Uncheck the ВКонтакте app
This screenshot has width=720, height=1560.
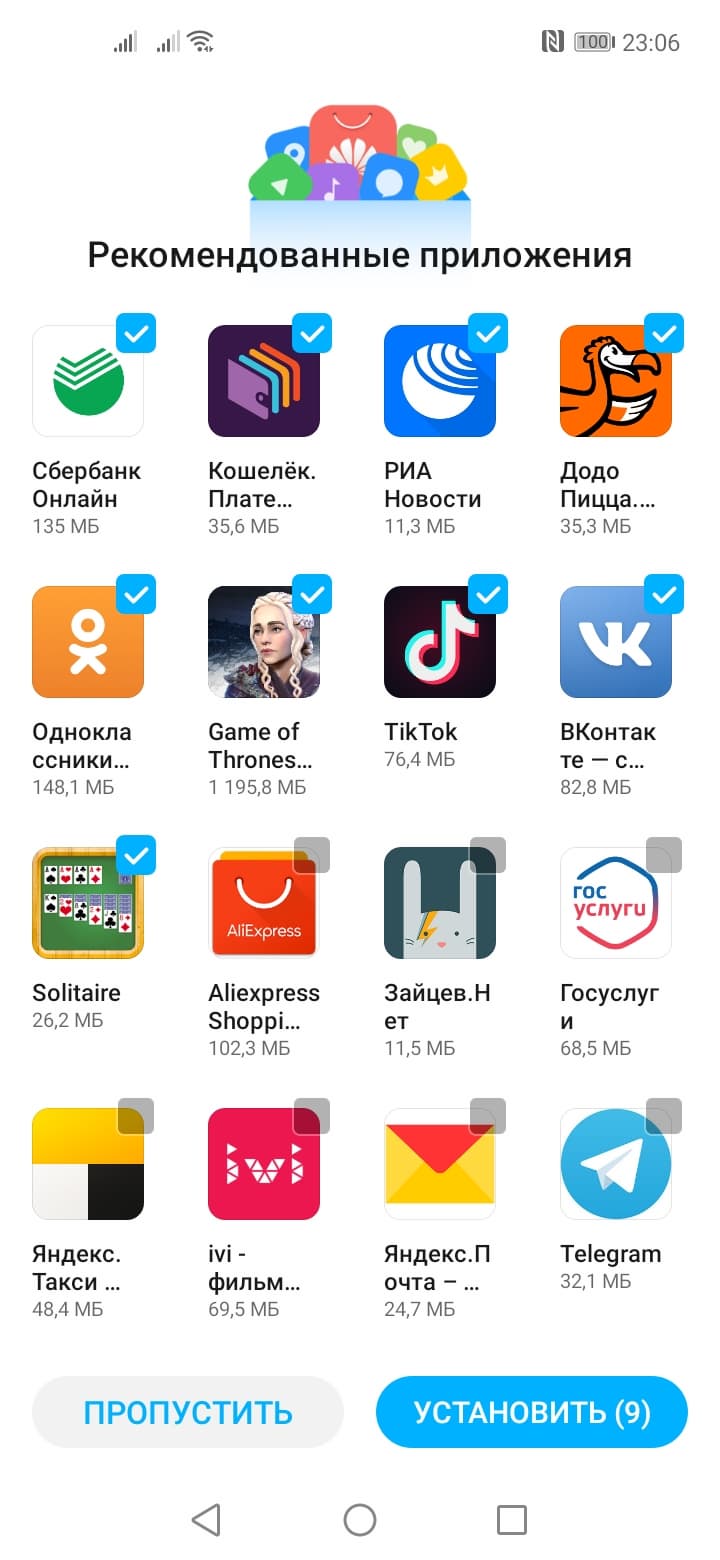[664, 594]
